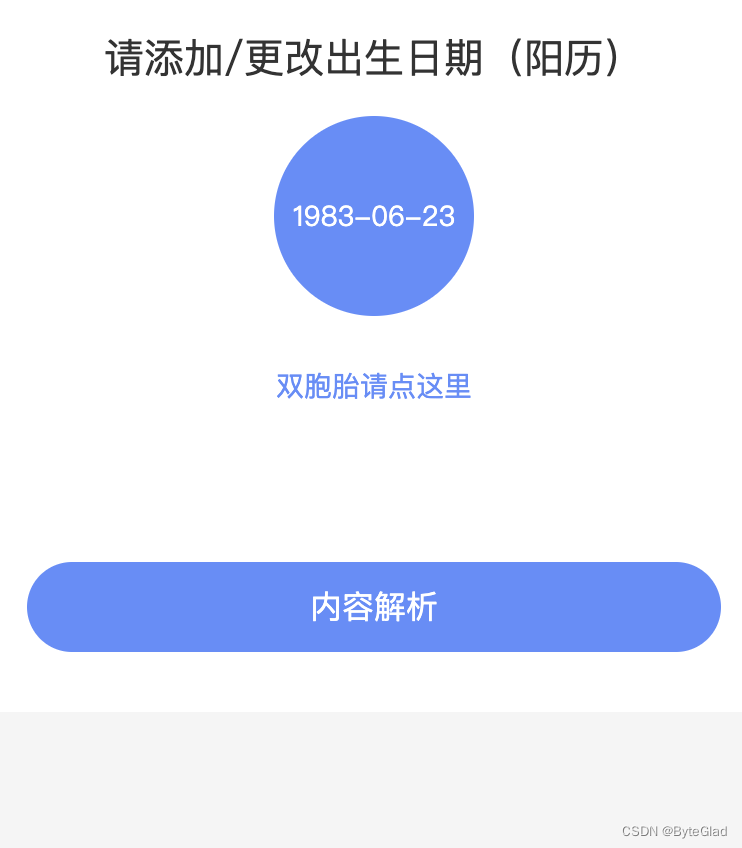The image size is (742, 848).
Task: Open the 双胞胎请点这里 twins link
Action: click(373, 386)
